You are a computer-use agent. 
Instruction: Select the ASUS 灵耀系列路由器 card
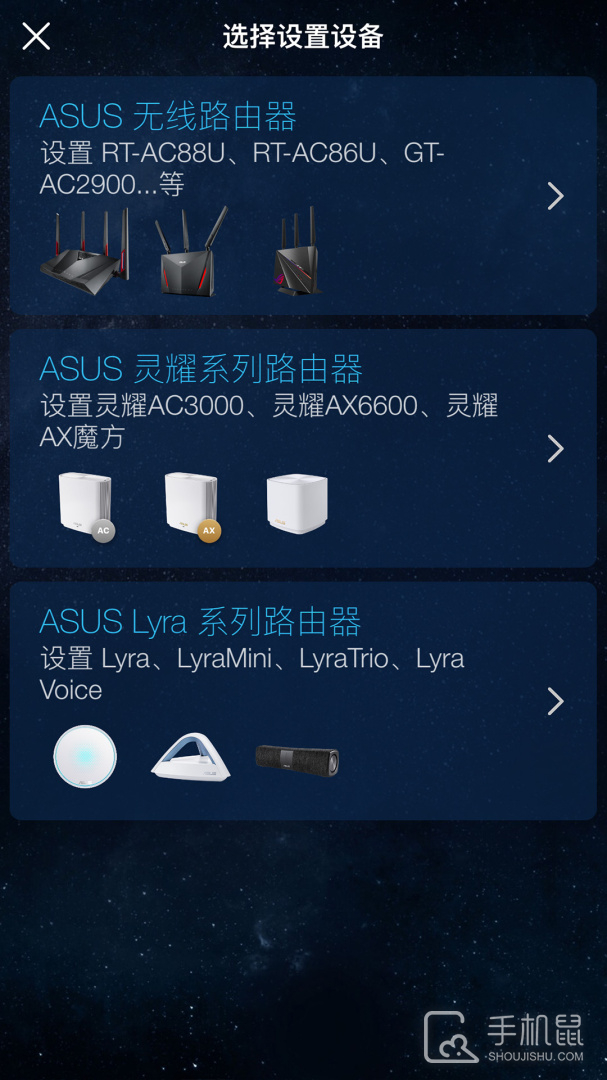tap(303, 448)
